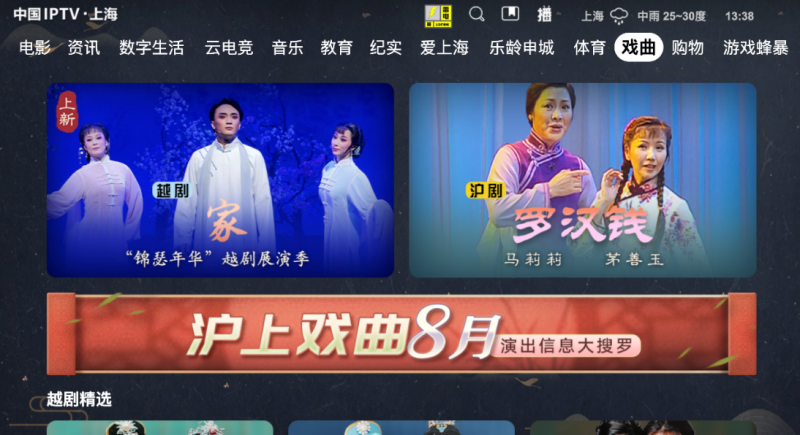
Task: Open the search icon
Action: tap(477, 15)
